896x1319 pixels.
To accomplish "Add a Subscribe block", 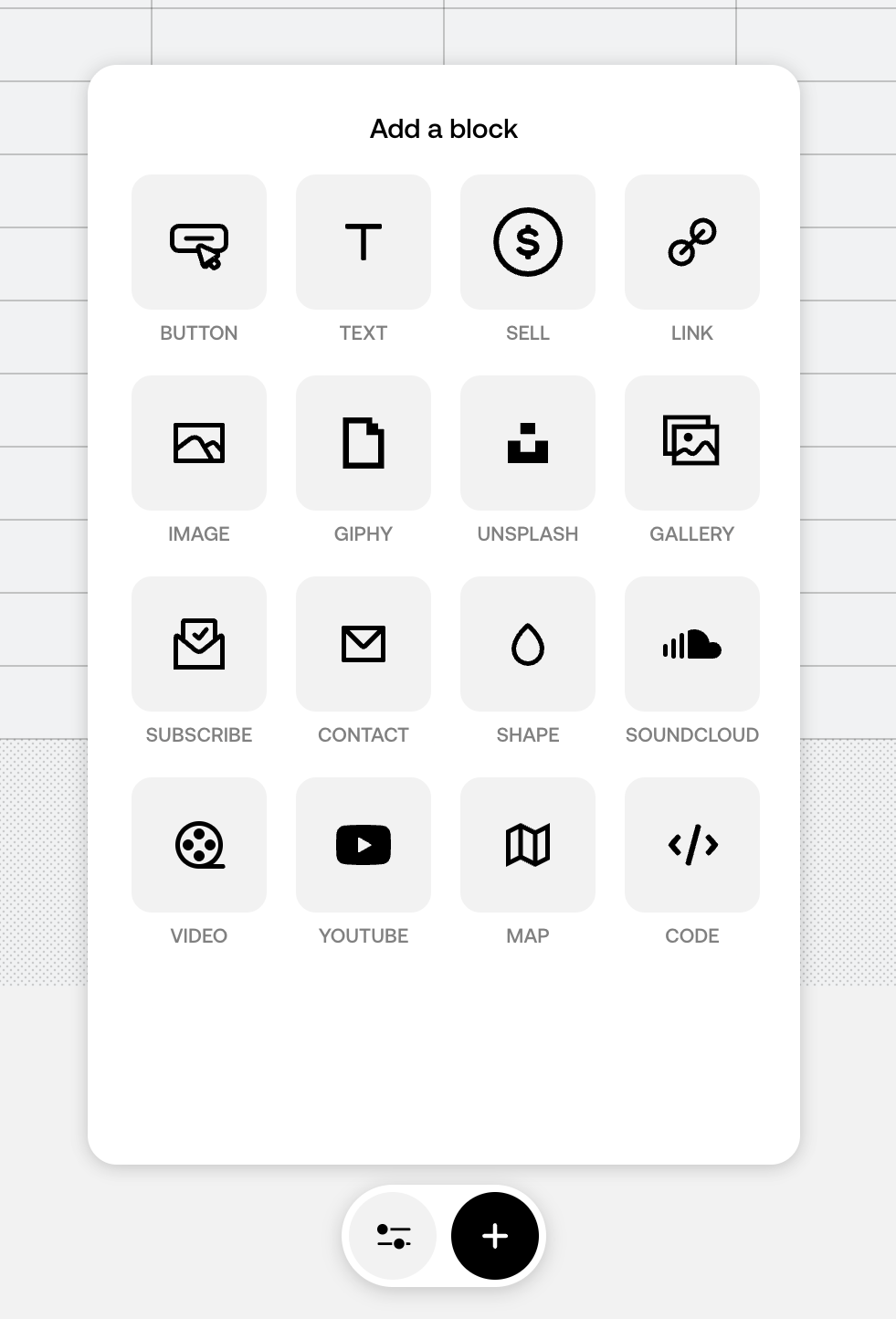I will tap(199, 644).
